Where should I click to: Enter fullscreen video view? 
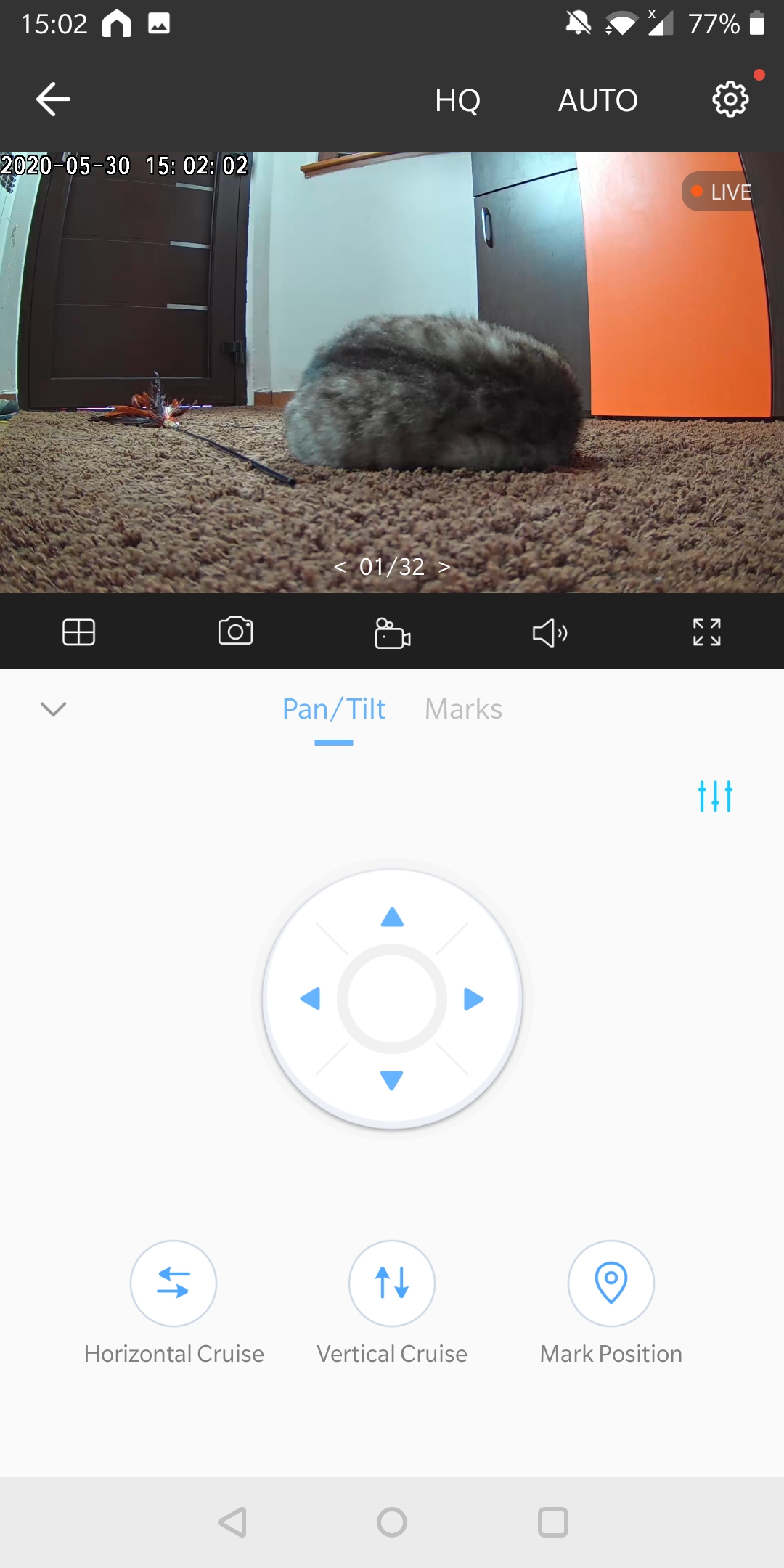tap(706, 632)
